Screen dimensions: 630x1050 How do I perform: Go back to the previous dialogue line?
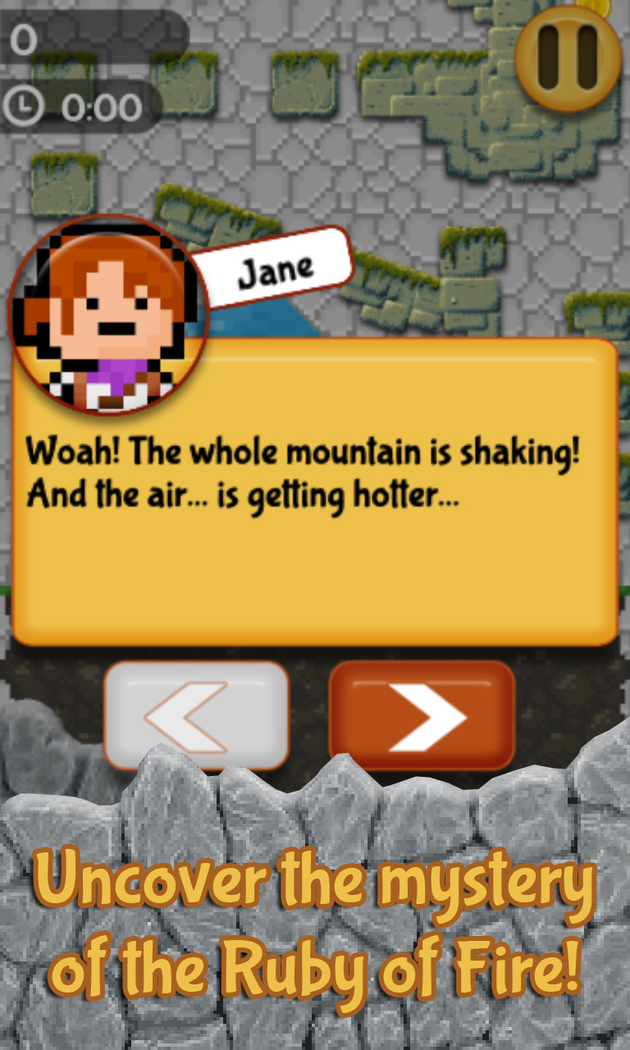click(196, 715)
